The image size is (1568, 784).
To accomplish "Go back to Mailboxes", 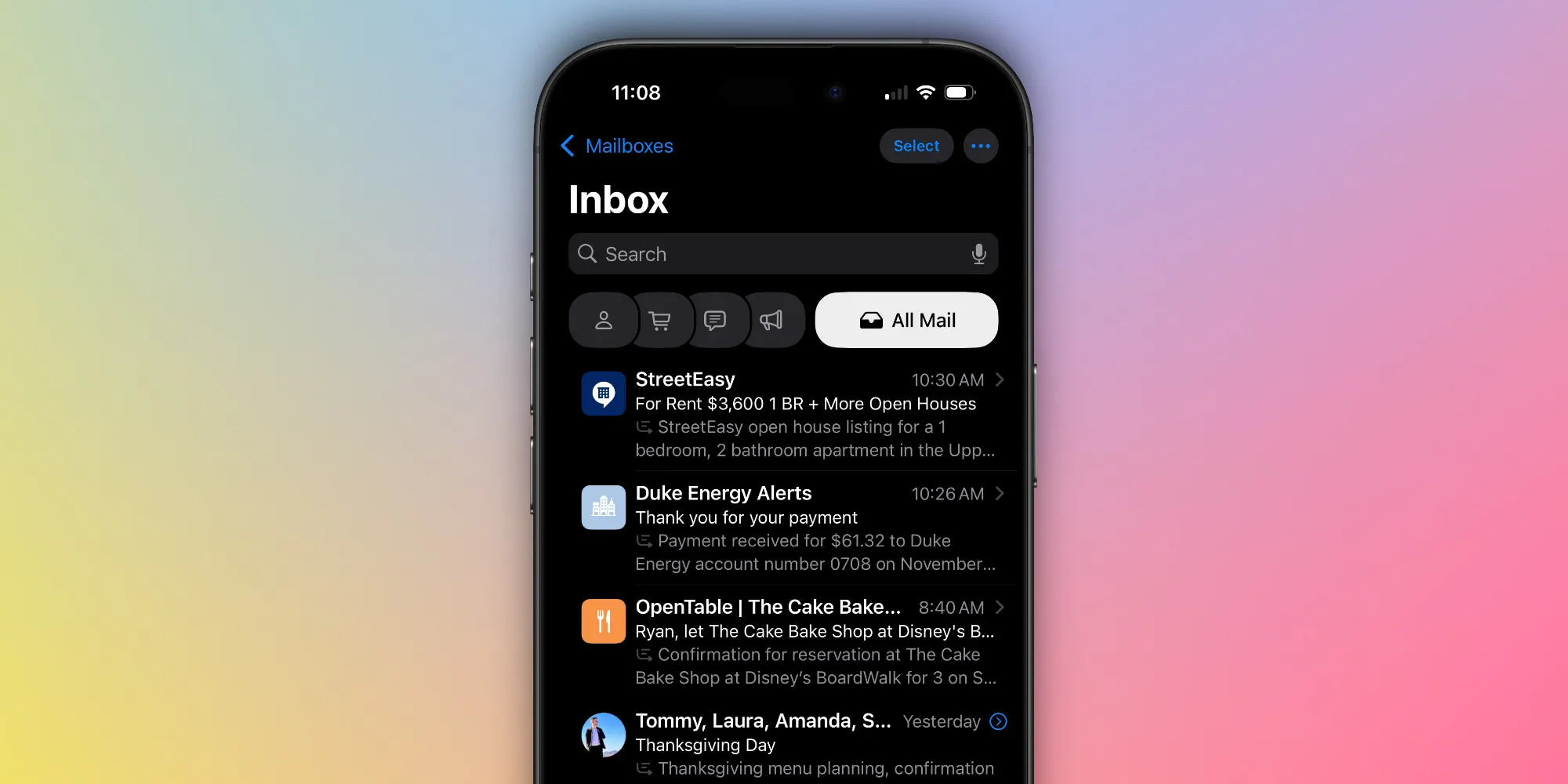I will [x=618, y=146].
